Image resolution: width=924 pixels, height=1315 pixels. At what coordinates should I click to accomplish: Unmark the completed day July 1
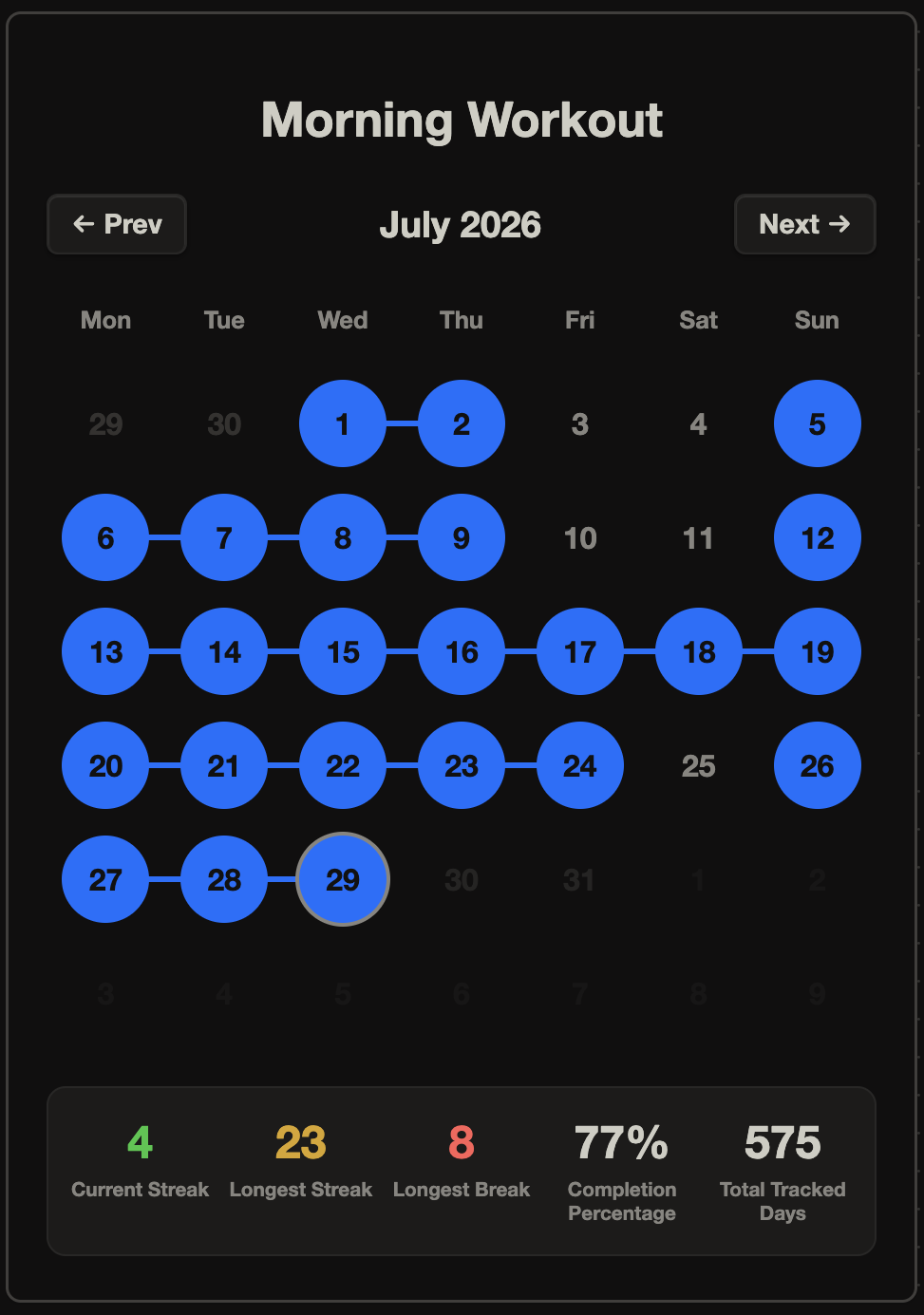coord(343,423)
